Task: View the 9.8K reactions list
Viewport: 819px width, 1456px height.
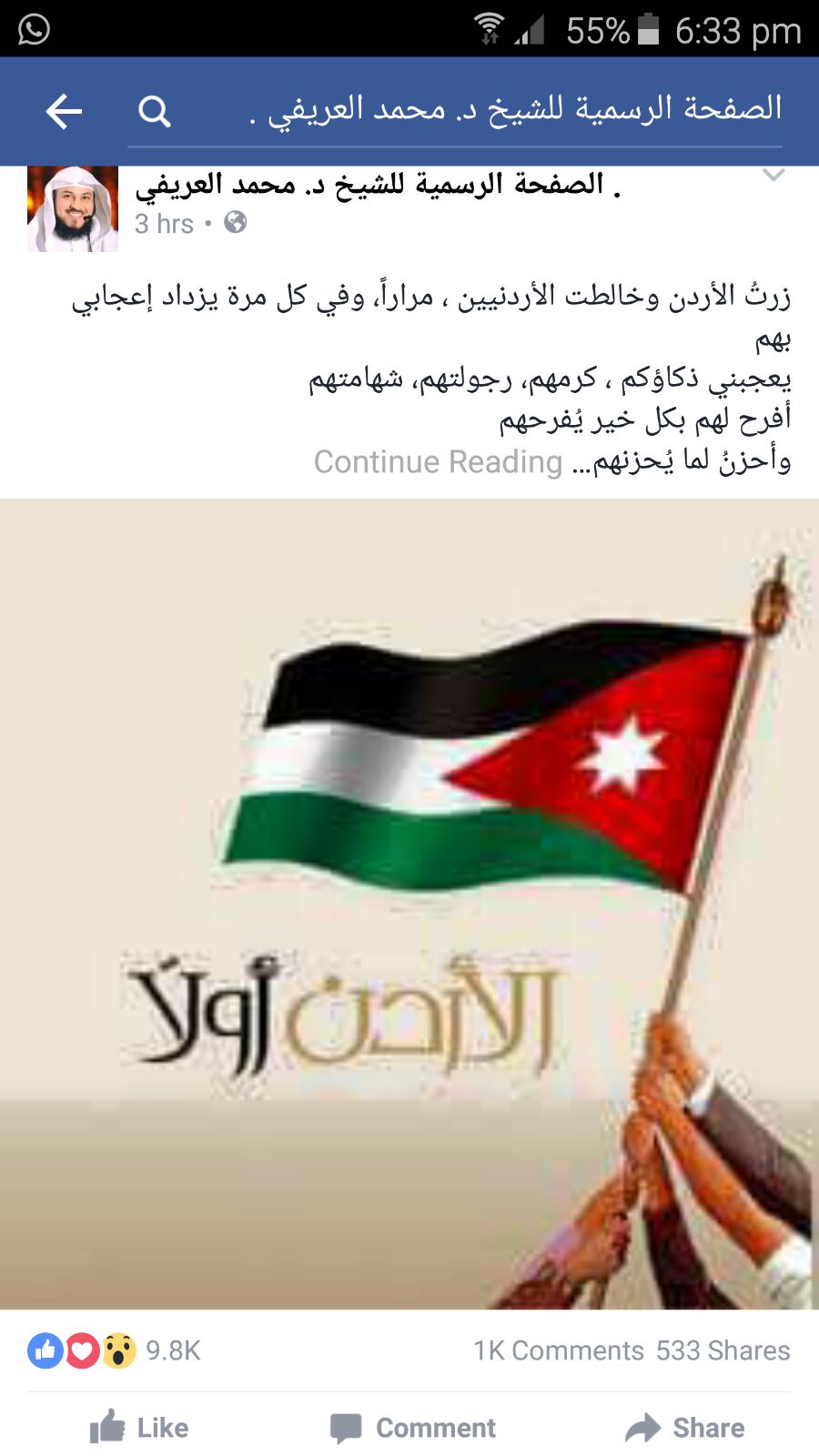Action: coord(114,1350)
